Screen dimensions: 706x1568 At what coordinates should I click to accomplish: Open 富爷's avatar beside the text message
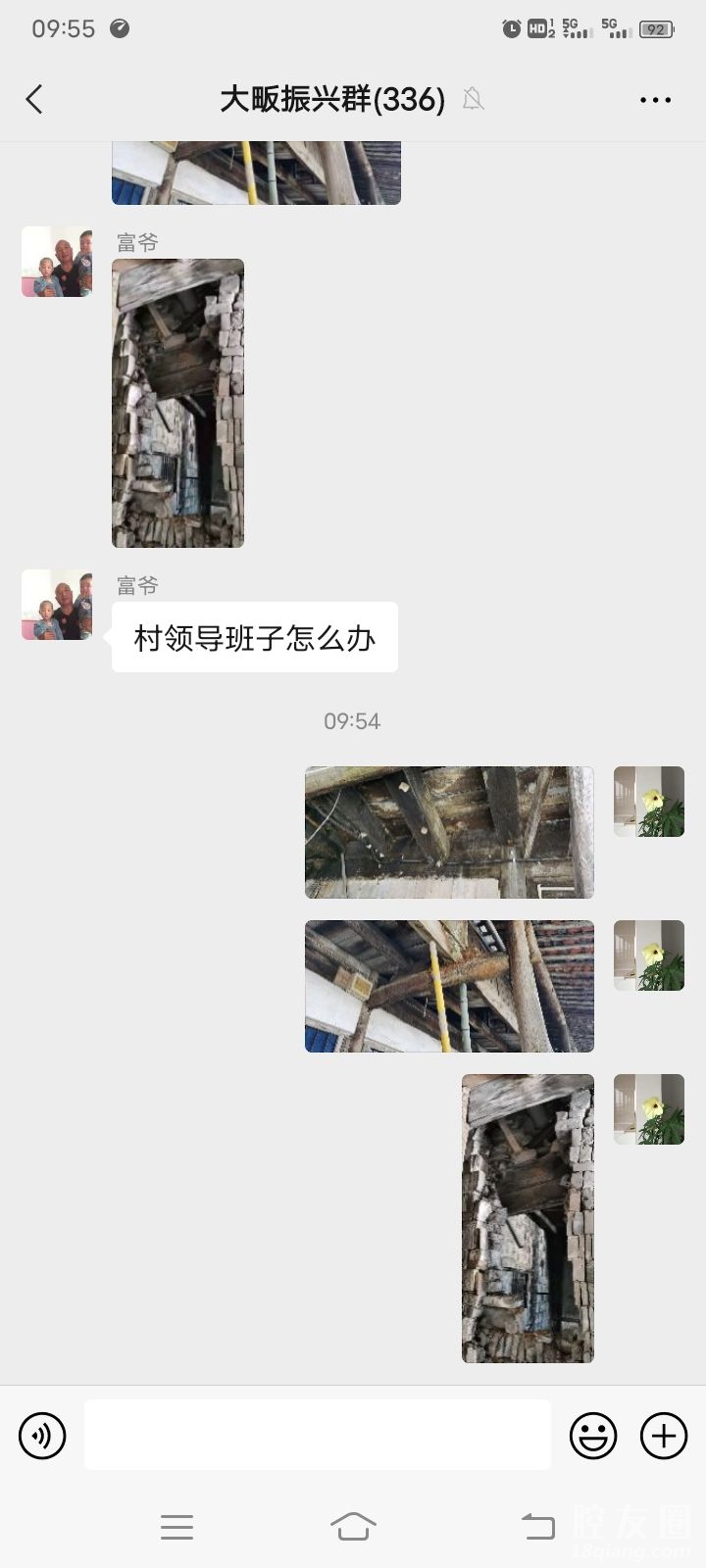pyautogui.click(x=57, y=605)
